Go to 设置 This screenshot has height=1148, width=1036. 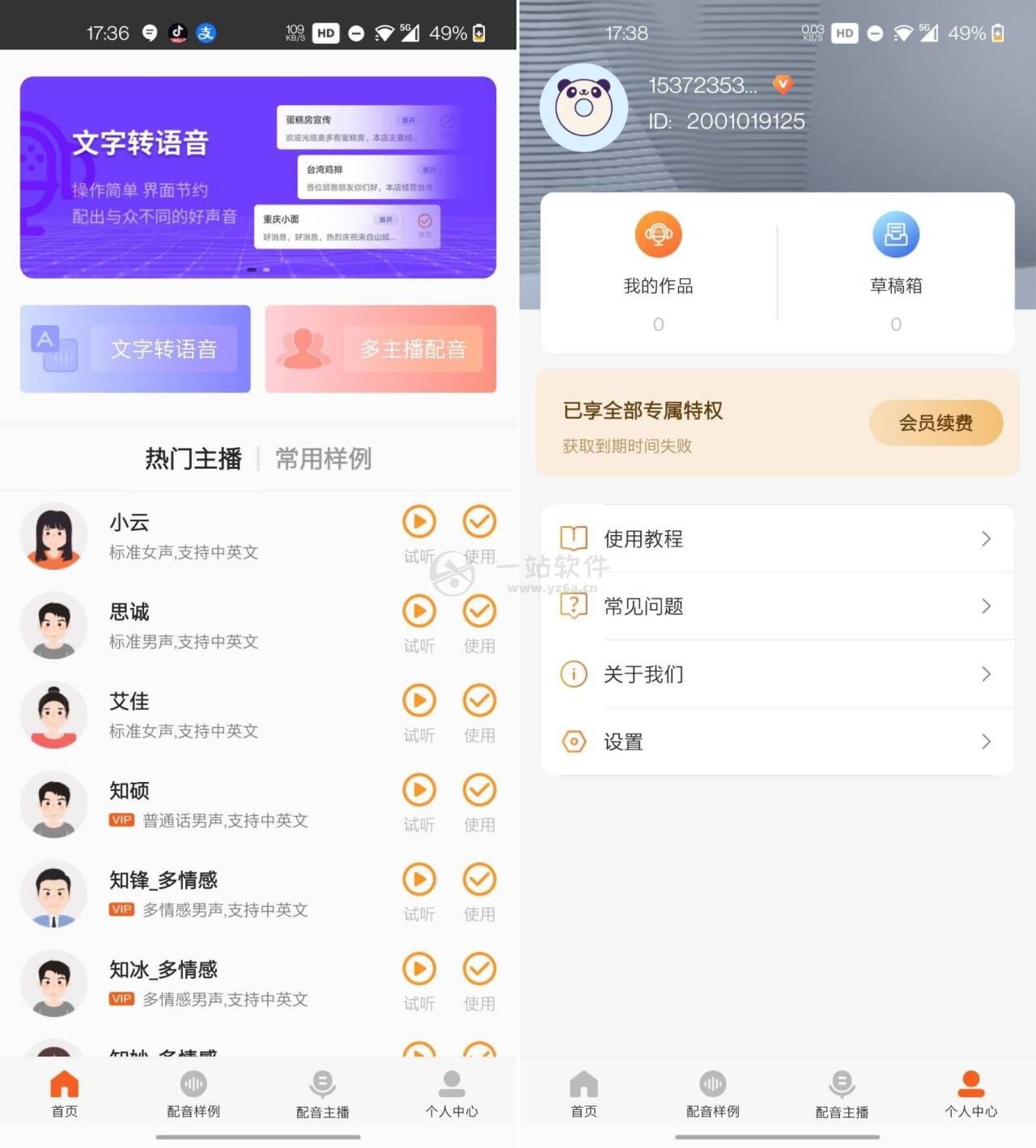point(777,742)
